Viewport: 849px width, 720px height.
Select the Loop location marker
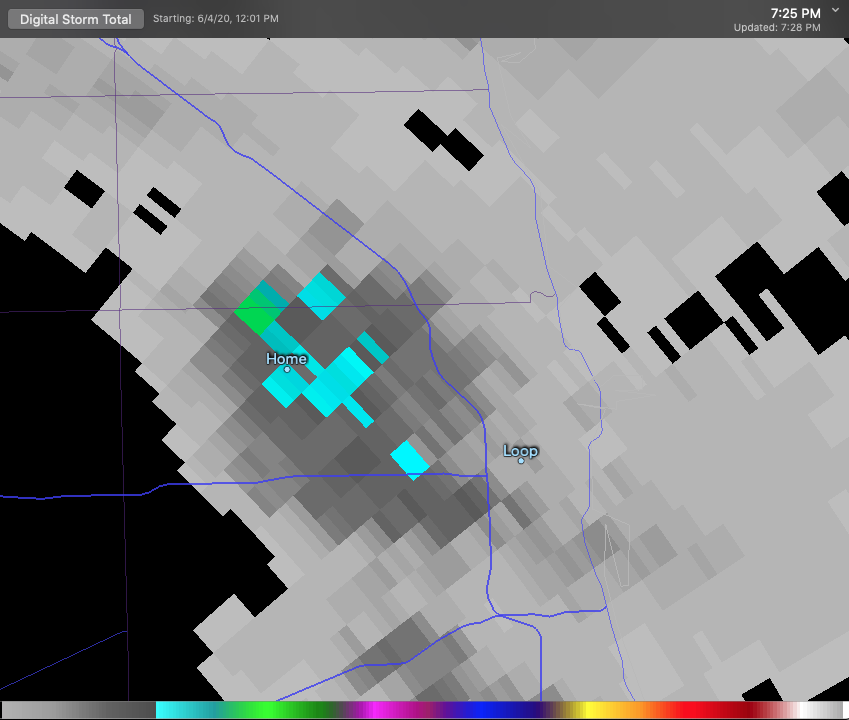pyautogui.click(x=521, y=460)
